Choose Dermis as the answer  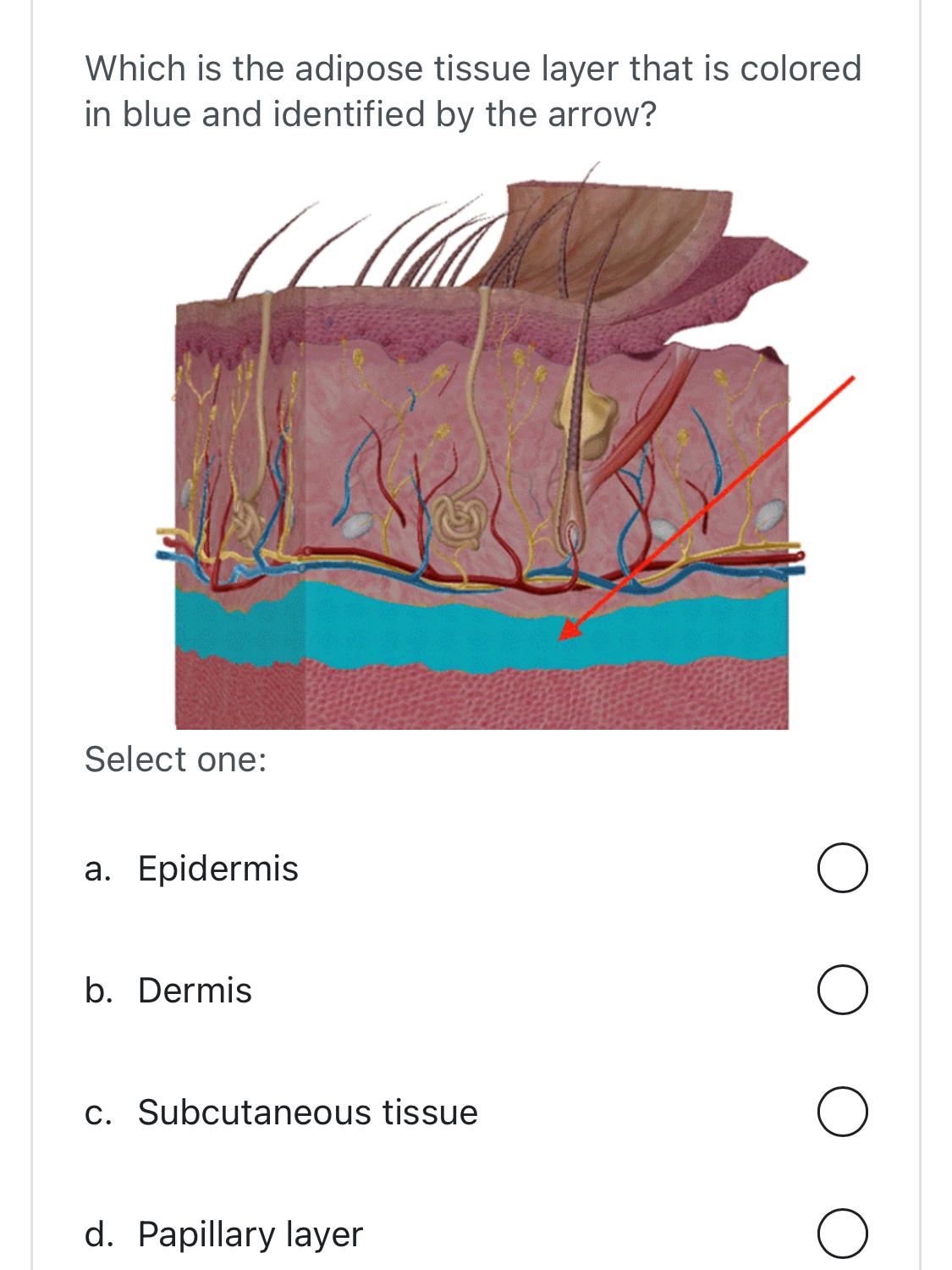point(842,991)
